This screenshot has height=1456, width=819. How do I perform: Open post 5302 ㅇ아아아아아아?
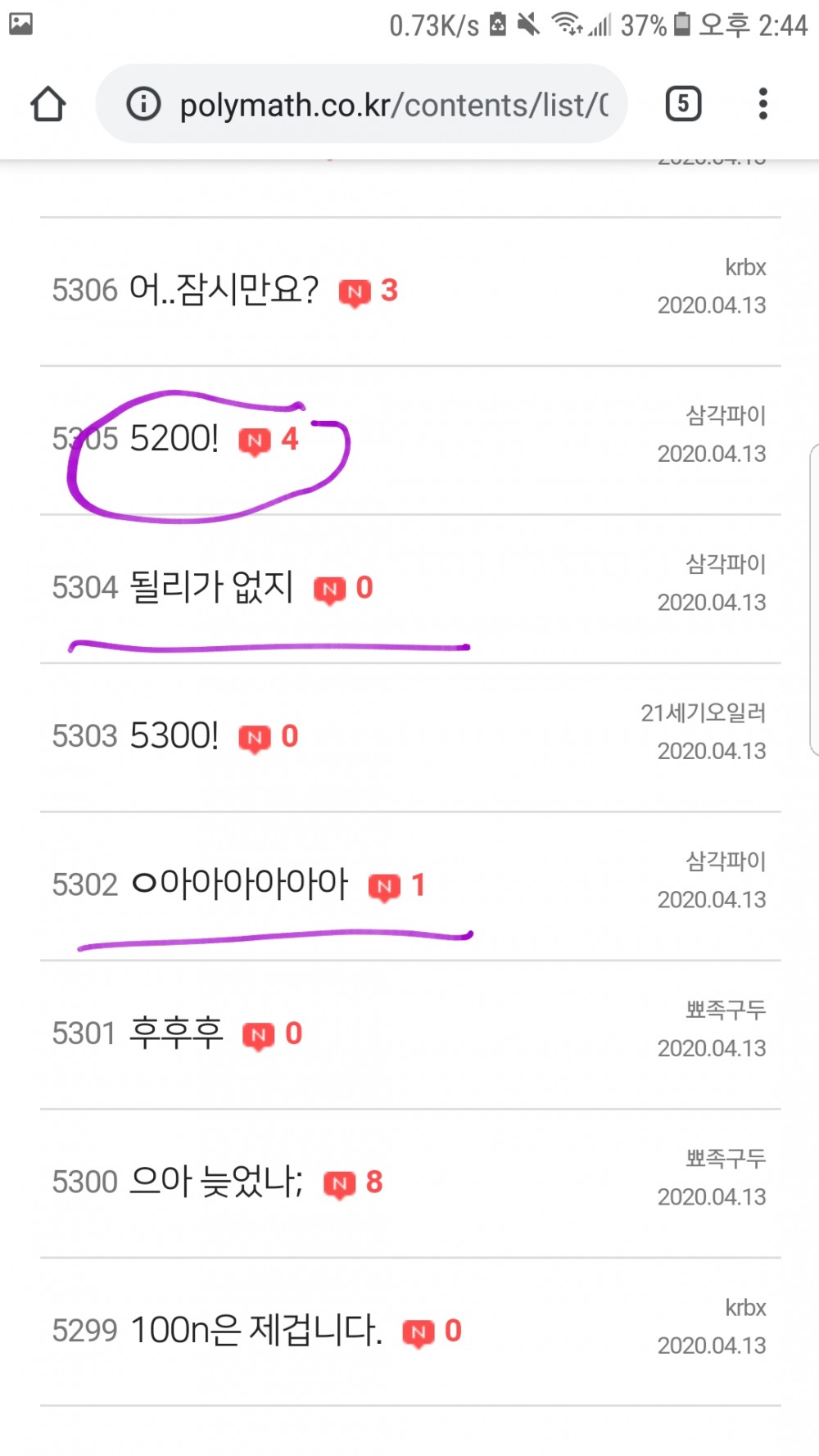[x=239, y=884]
